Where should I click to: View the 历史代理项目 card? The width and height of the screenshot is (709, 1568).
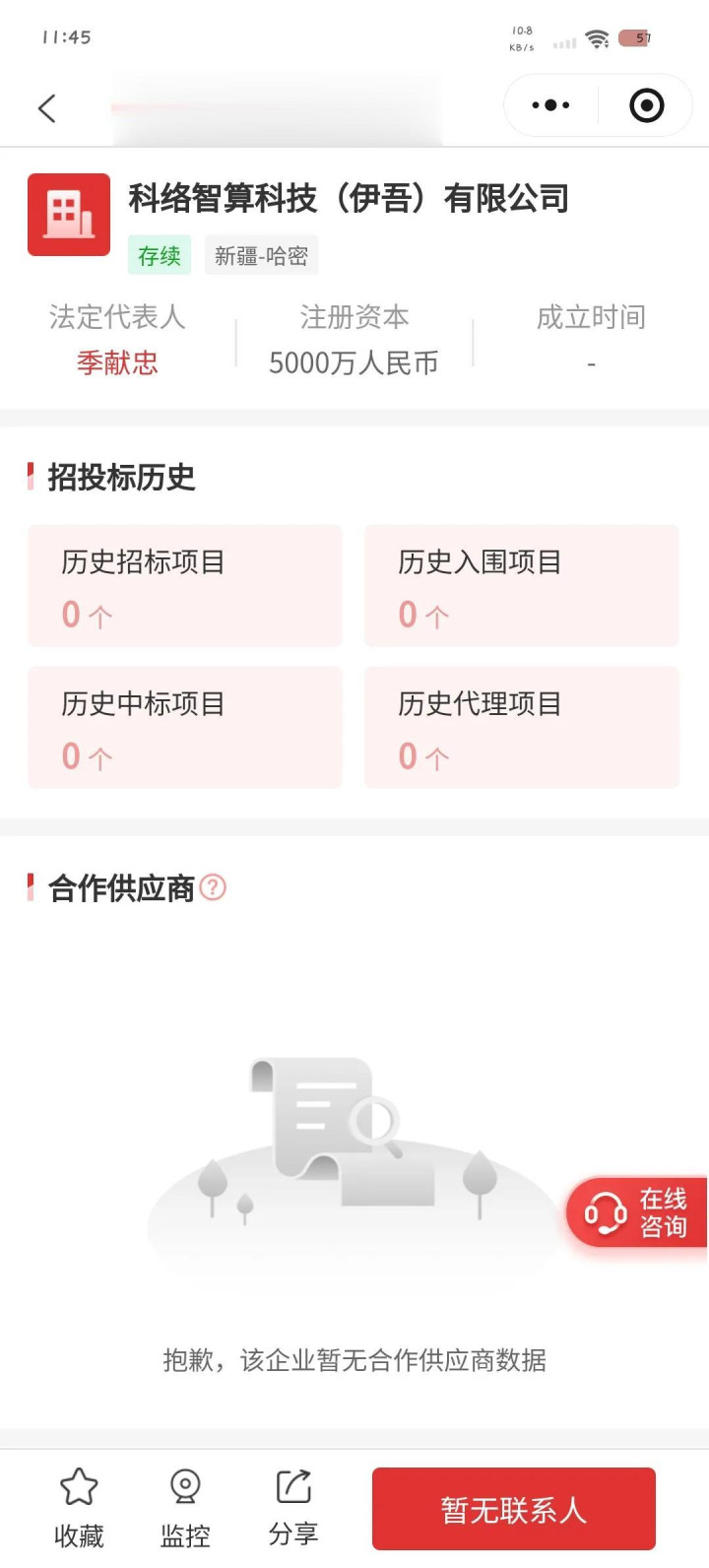click(x=521, y=728)
